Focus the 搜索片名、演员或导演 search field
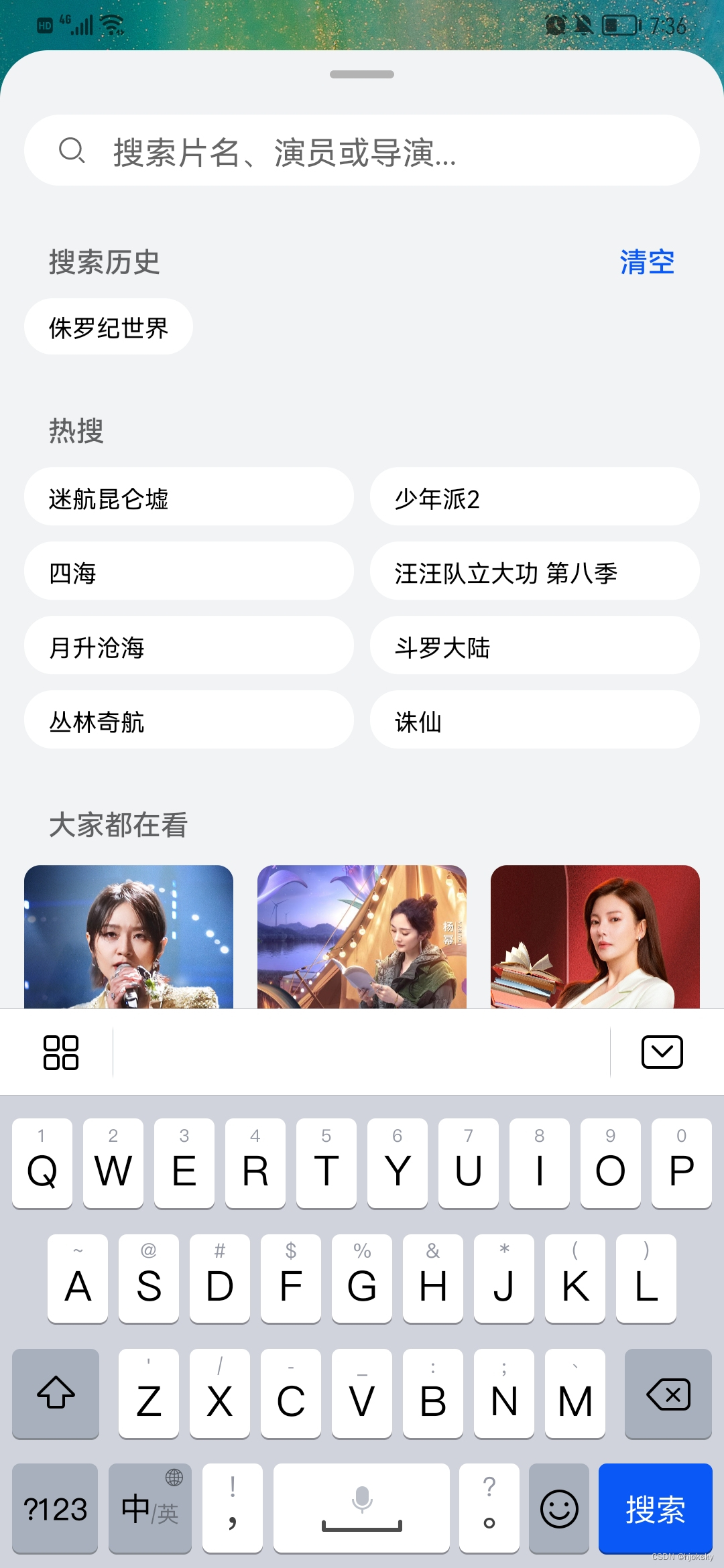The width and height of the screenshot is (724, 1568). 362,151
